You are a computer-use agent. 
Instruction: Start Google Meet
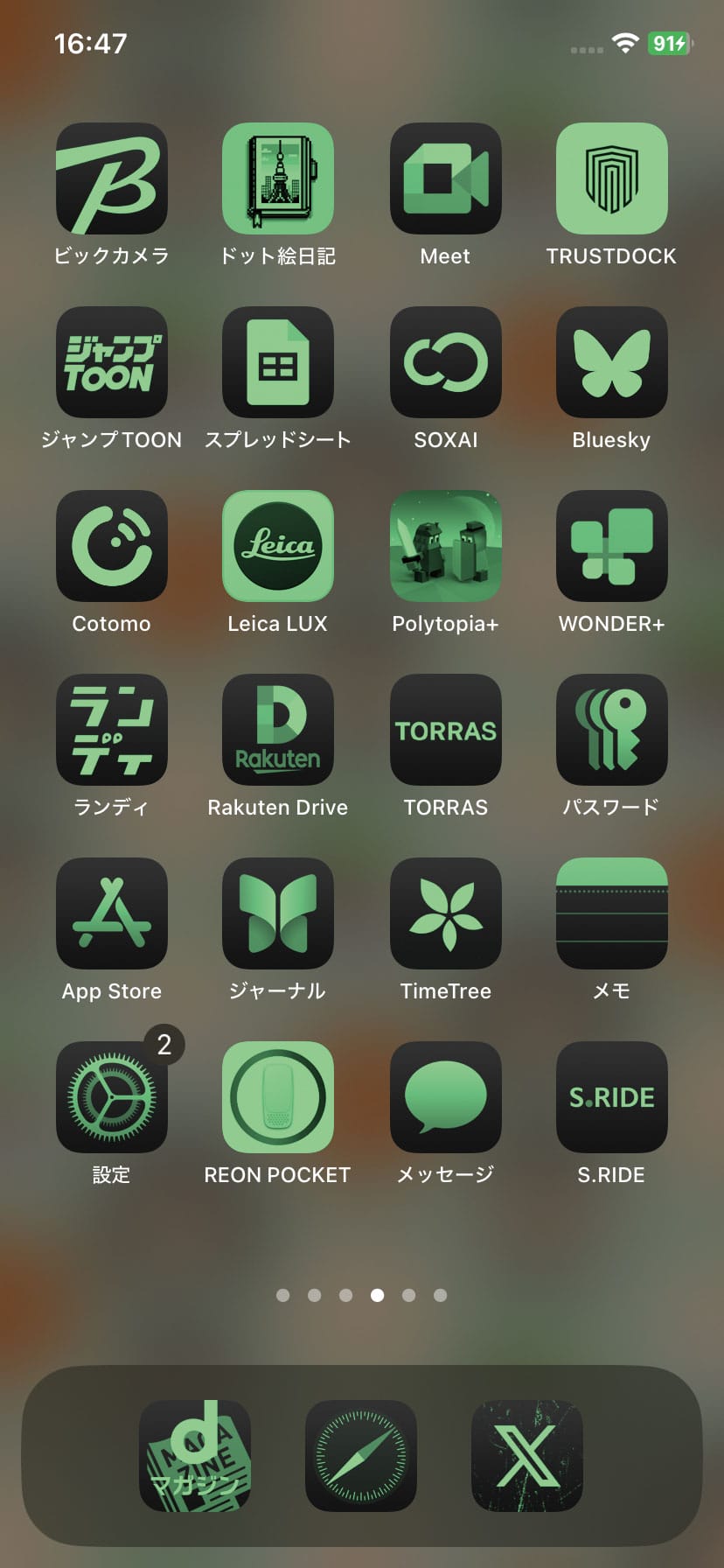click(445, 178)
